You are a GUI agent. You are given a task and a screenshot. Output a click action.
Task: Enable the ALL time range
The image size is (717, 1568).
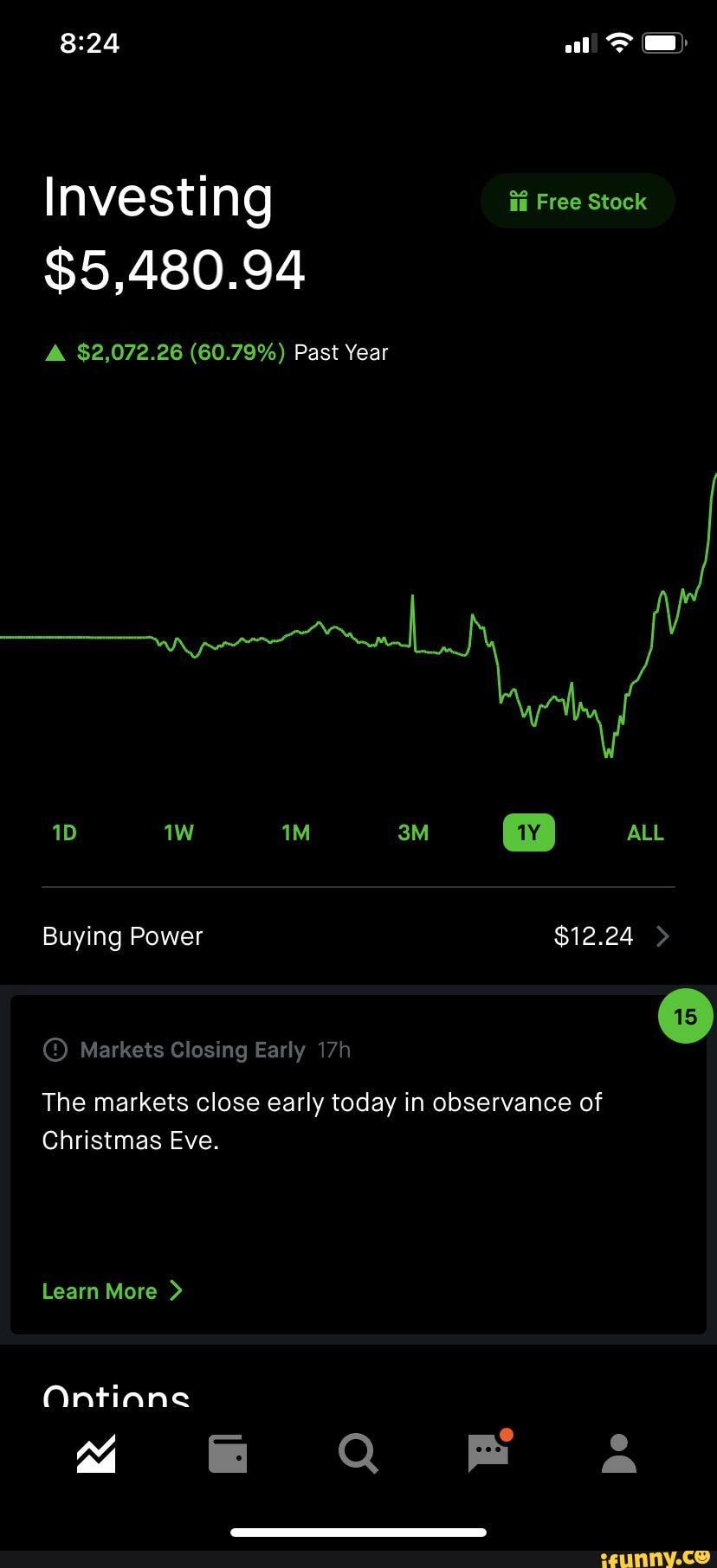(x=644, y=832)
